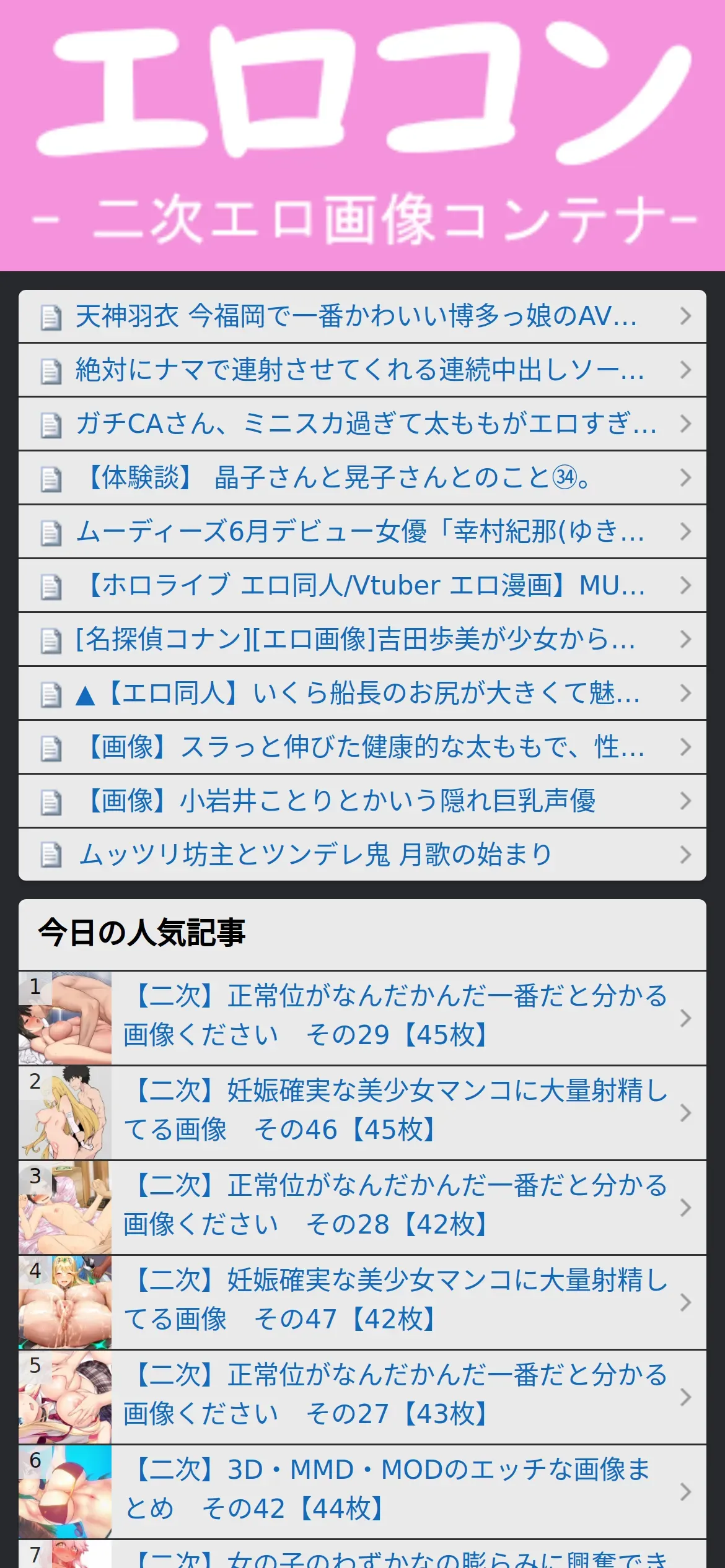Open the rank 5 popular article その27
Screen dimensions: 725x1568
coord(362,1397)
